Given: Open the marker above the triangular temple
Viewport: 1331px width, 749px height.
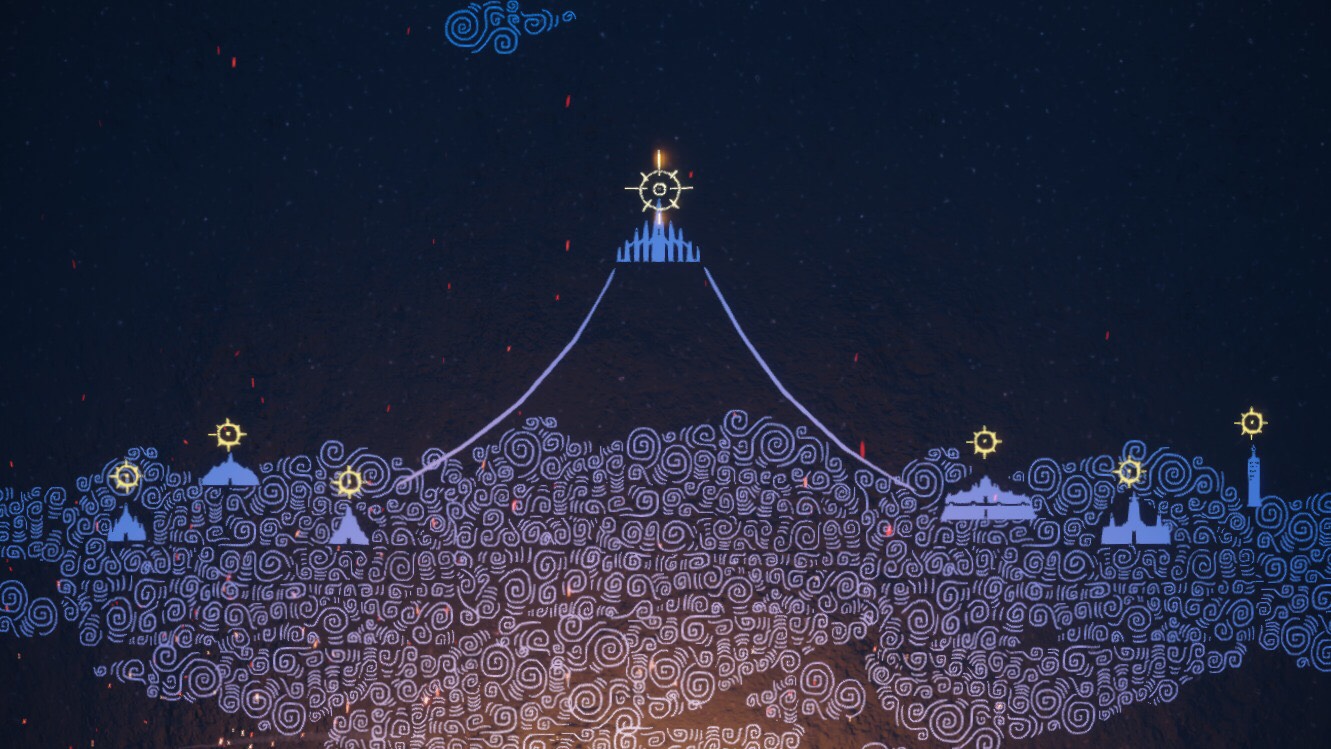Looking at the screenshot, I should [x=348, y=483].
